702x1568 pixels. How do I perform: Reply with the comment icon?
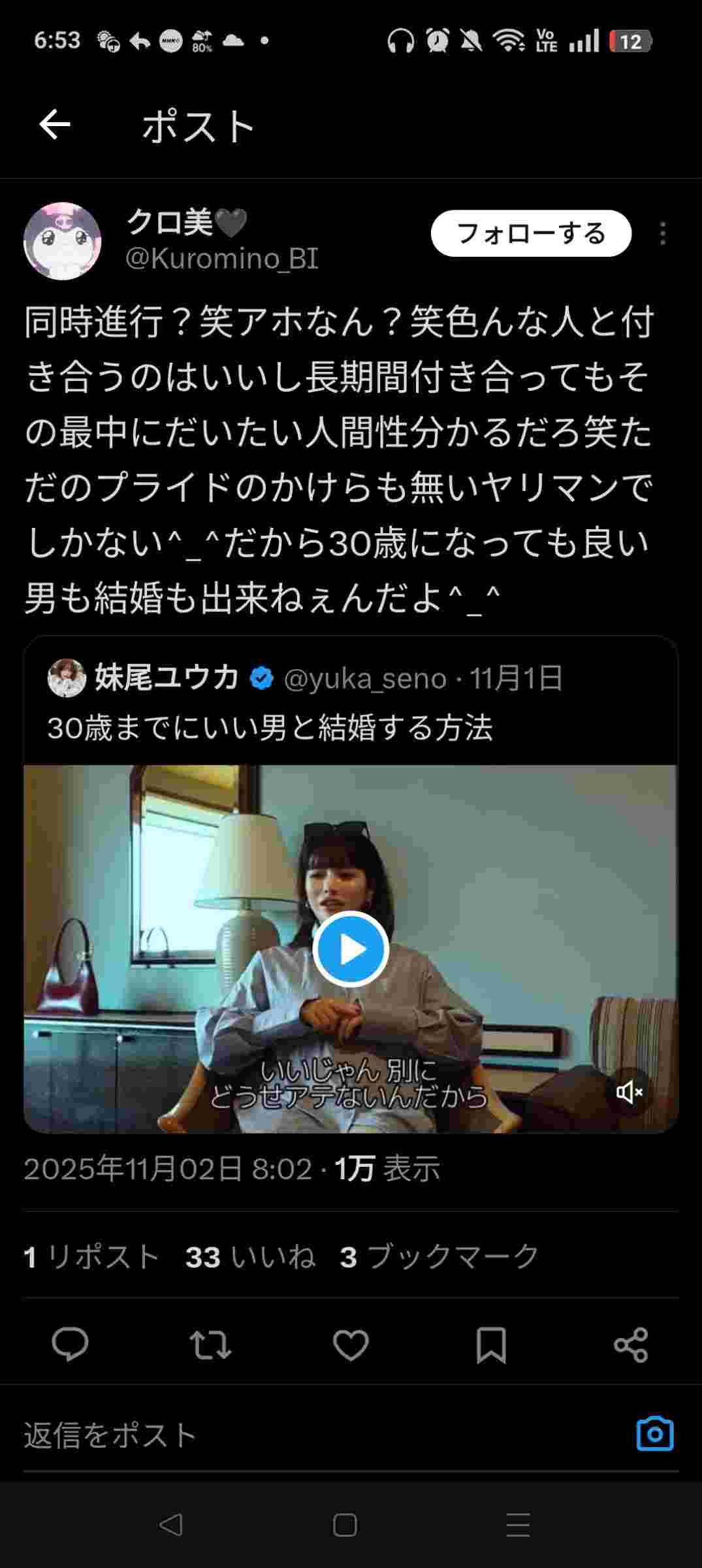coord(70,1345)
